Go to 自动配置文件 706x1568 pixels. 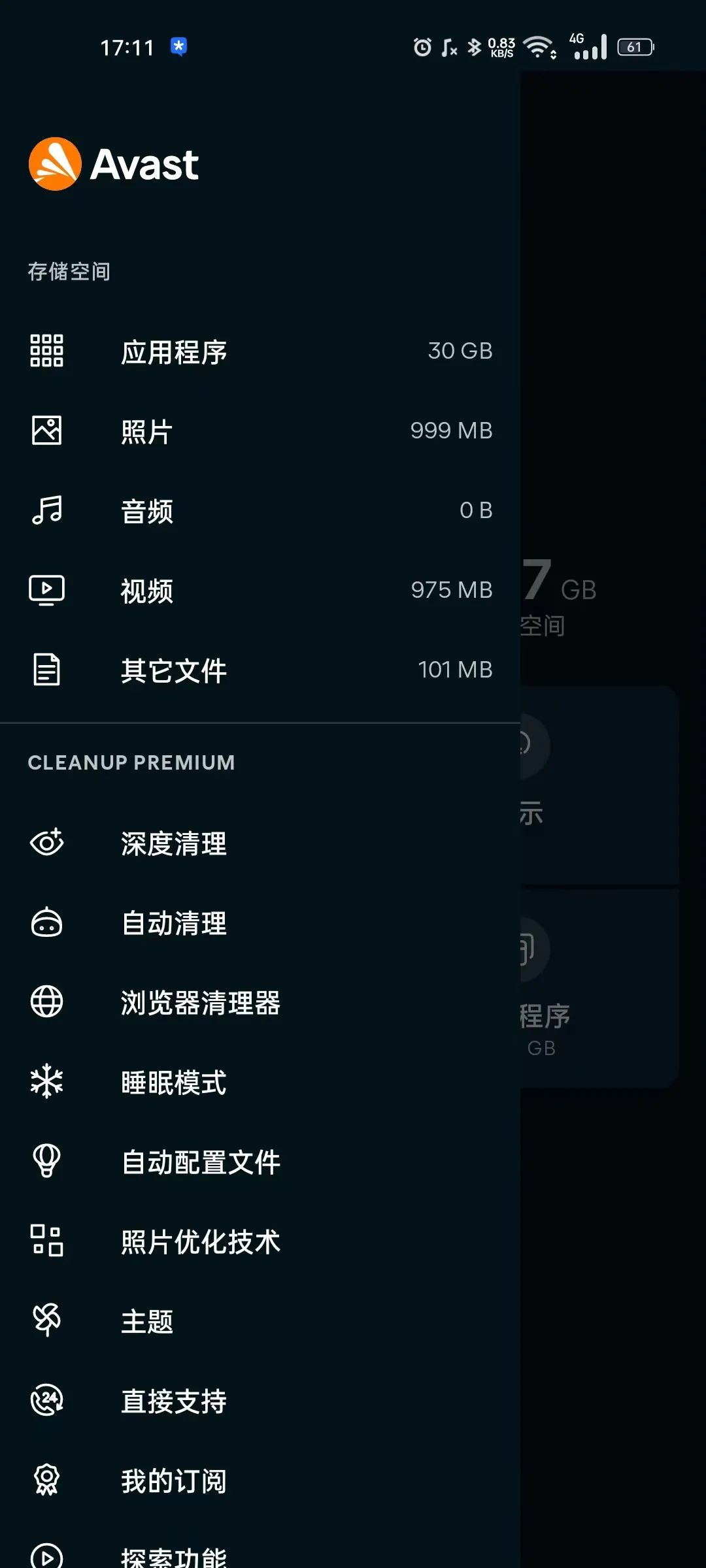[200, 1162]
